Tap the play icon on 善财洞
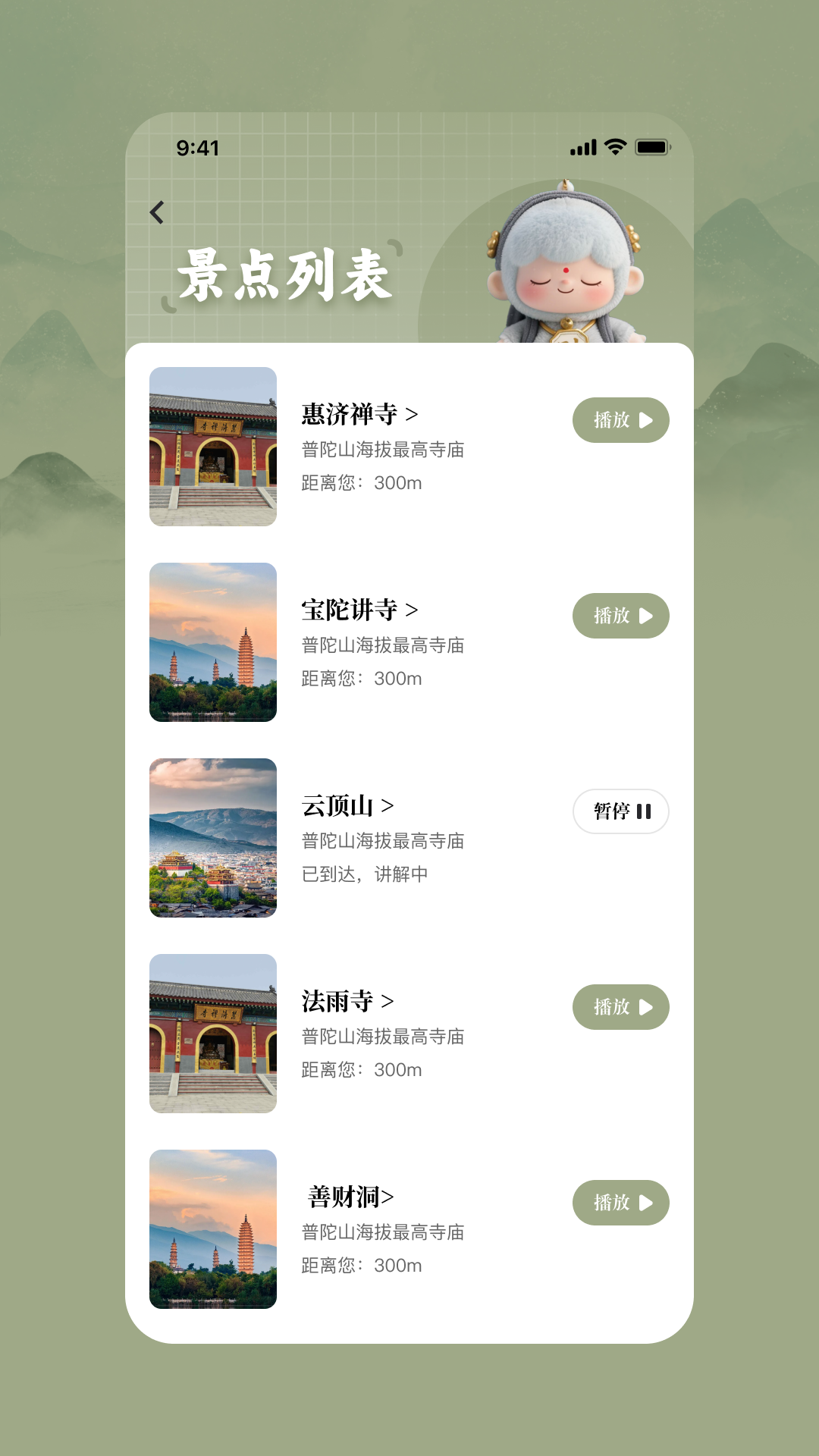The width and height of the screenshot is (819, 1456). 646,1203
